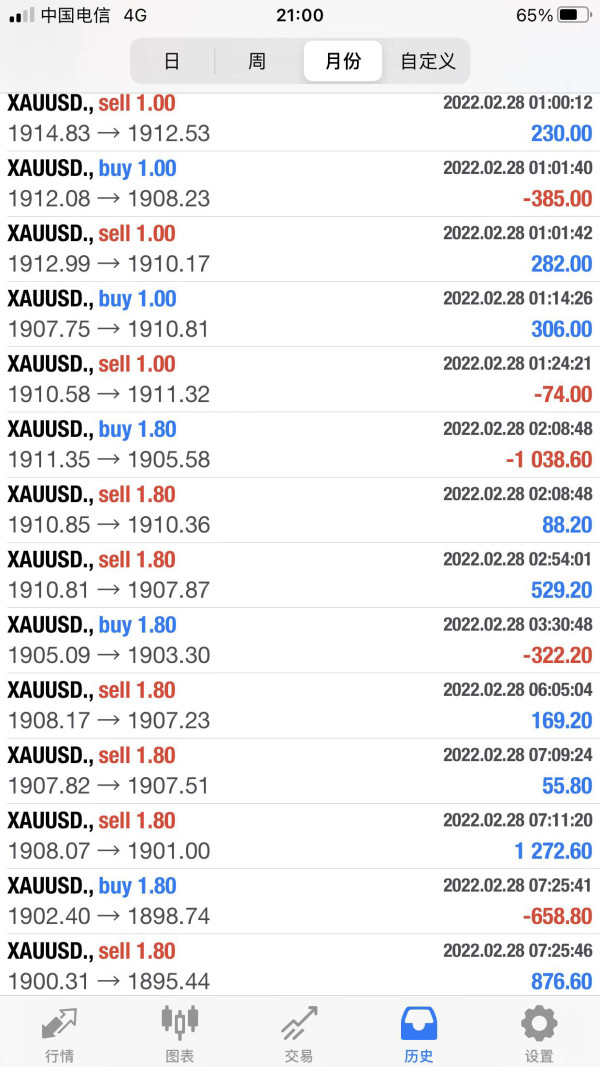This screenshot has height=1067, width=600.
Task: Tap the 历史 history tab
Action: point(419,1033)
